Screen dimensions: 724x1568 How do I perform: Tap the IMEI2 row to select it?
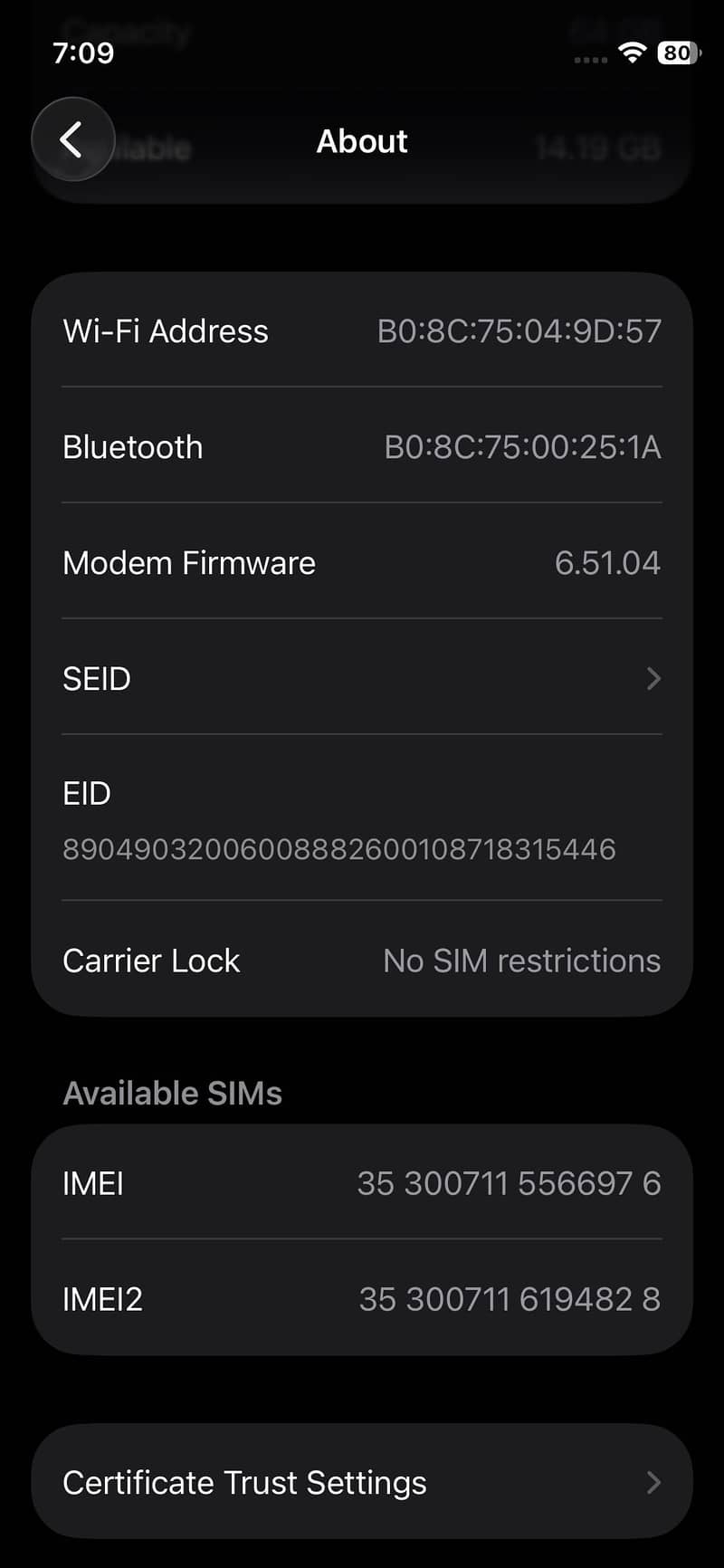click(362, 1299)
